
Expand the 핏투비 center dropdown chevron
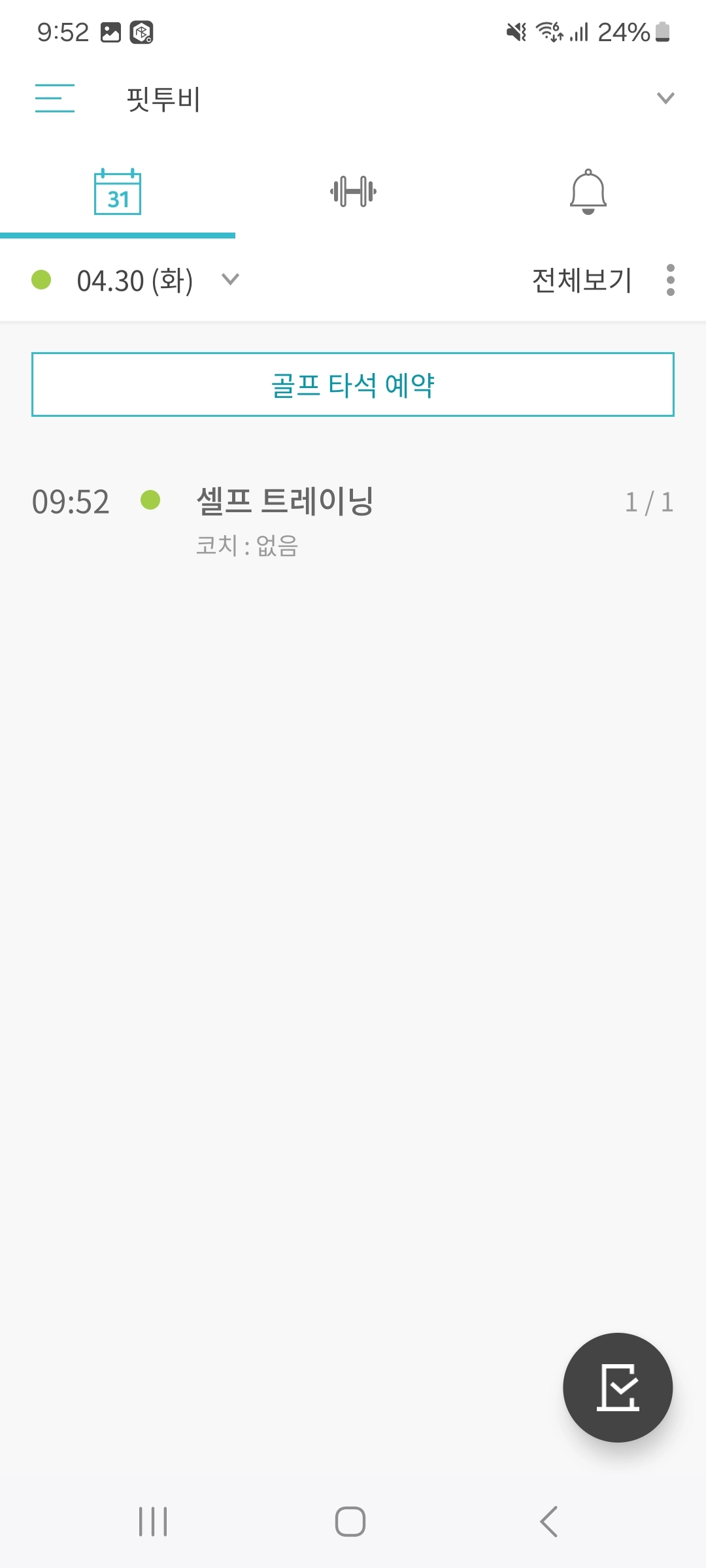coord(665,99)
